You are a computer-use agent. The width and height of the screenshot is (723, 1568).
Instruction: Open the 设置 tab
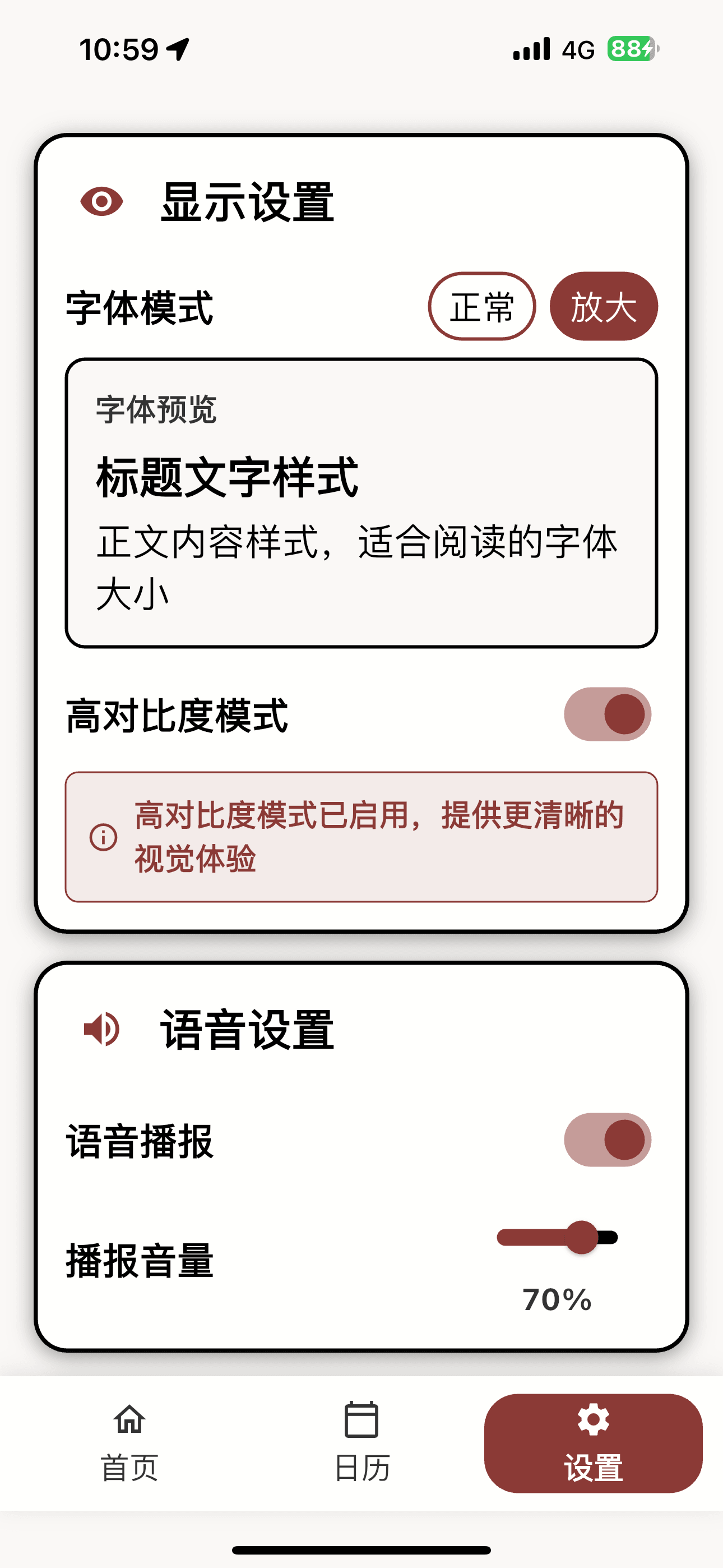click(594, 1442)
